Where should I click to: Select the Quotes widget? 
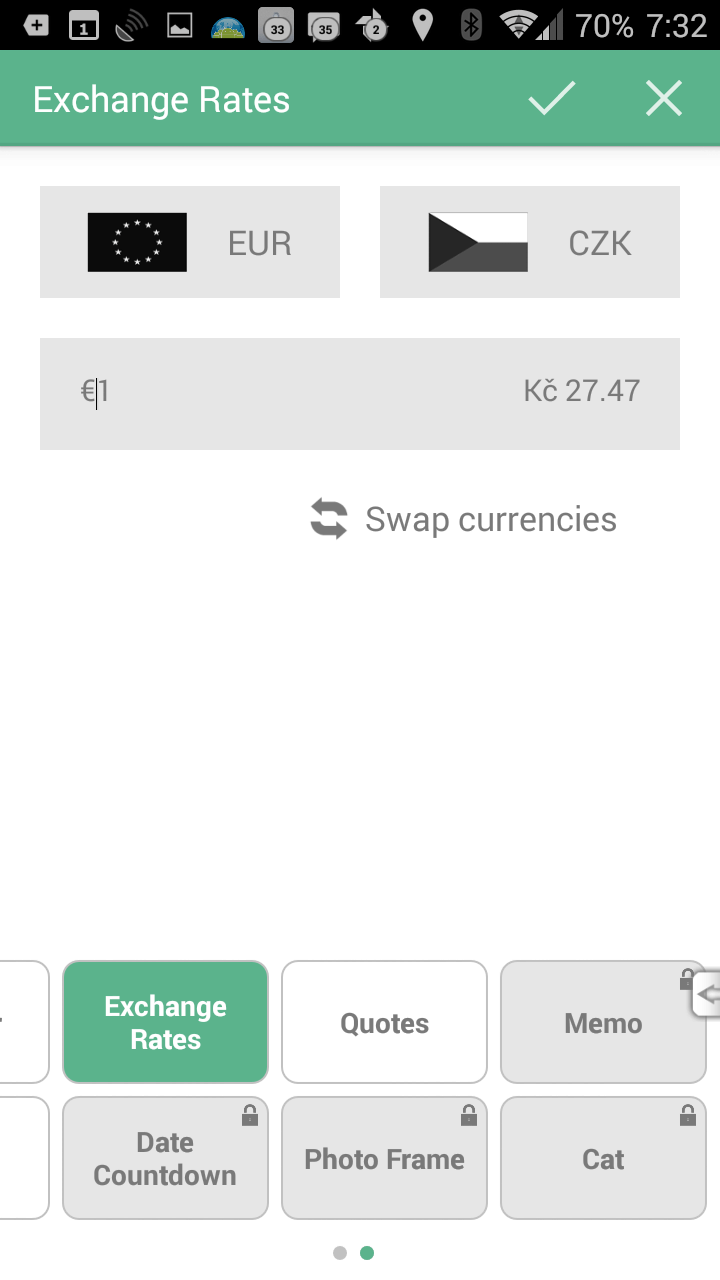click(x=384, y=1022)
